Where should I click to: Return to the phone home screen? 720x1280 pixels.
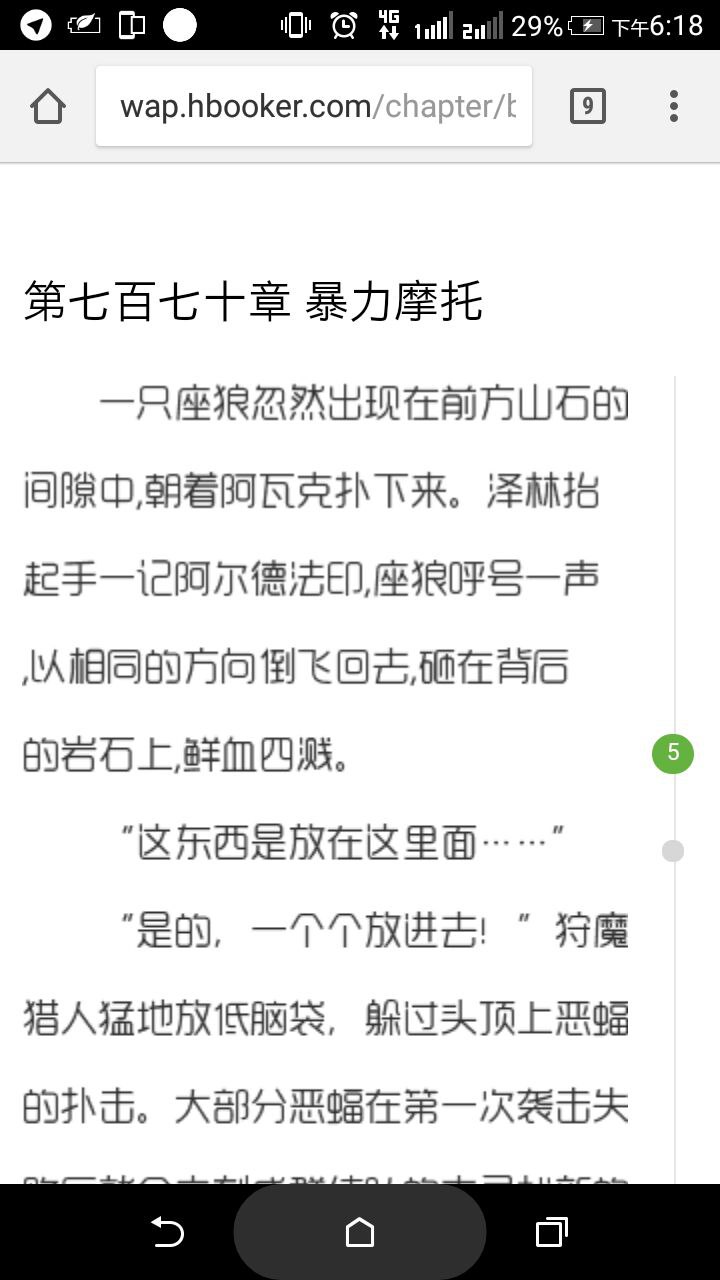(360, 1232)
